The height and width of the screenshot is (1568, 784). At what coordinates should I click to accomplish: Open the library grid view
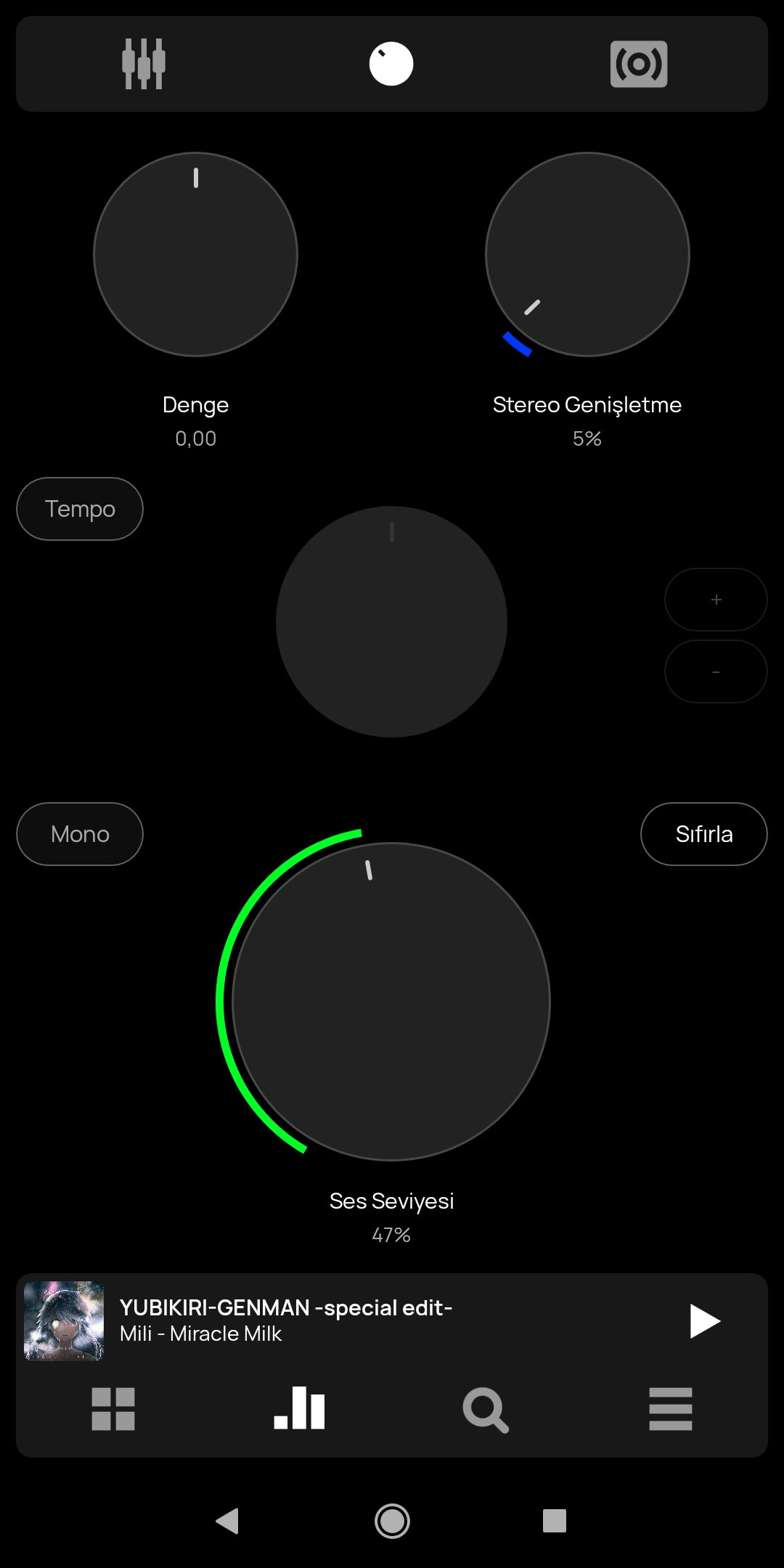click(x=113, y=1409)
